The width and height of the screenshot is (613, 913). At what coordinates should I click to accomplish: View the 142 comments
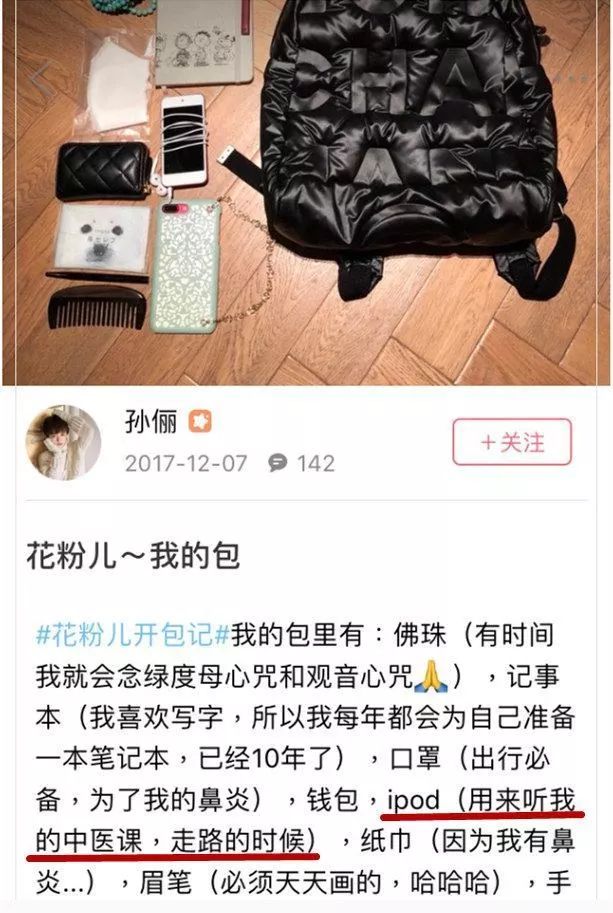(x=301, y=464)
